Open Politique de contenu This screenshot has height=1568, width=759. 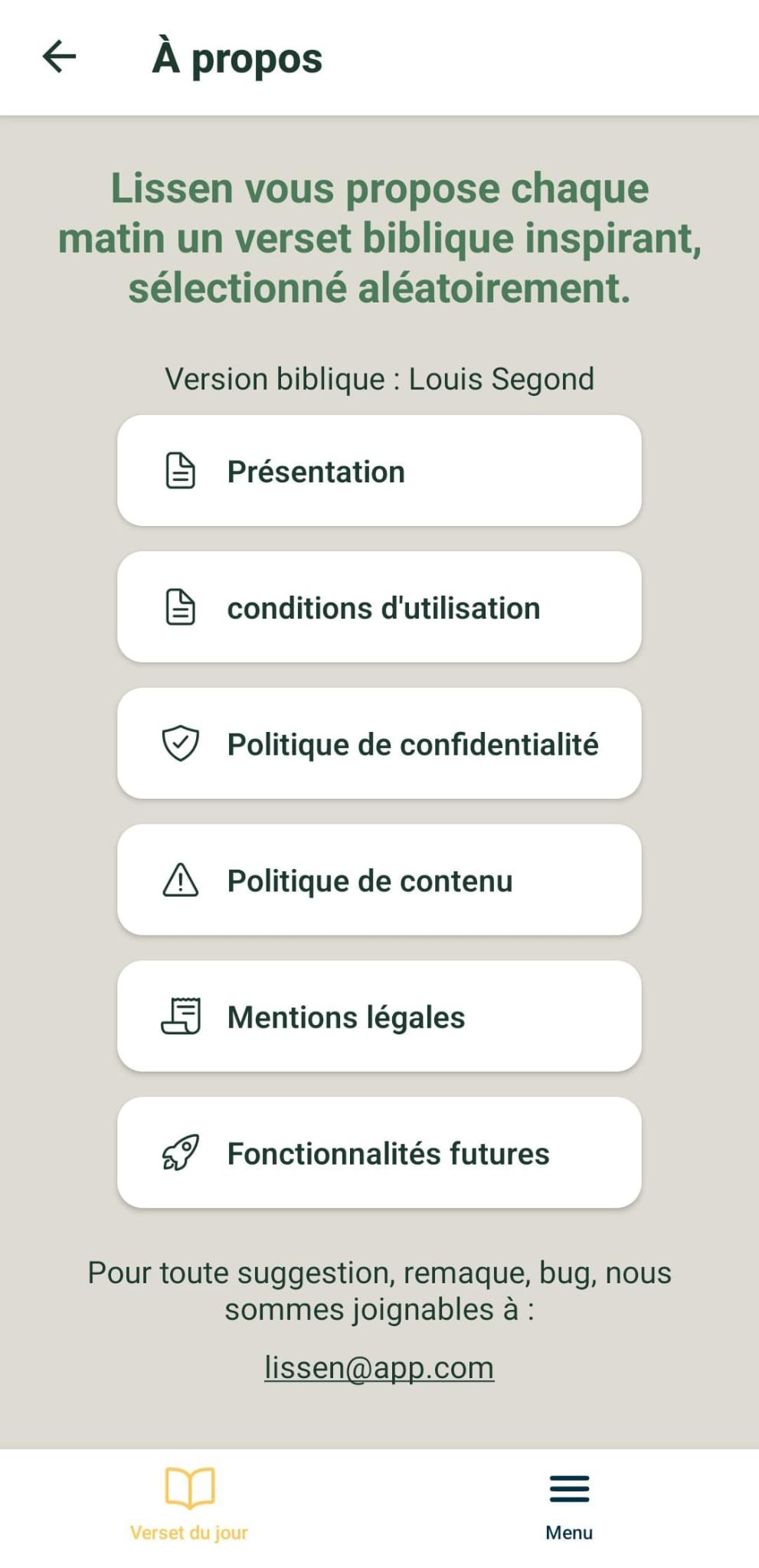379,880
